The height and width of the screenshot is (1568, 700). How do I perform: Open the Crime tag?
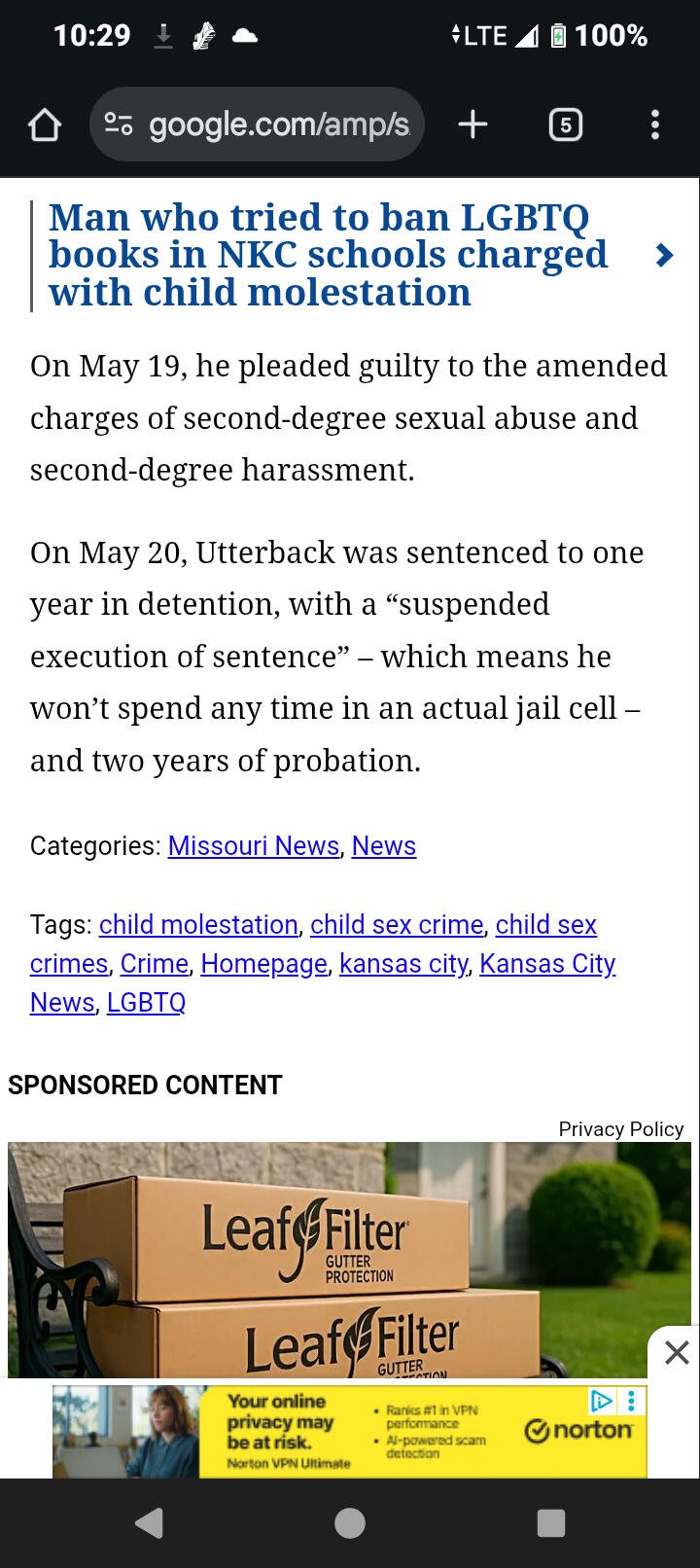point(155,964)
